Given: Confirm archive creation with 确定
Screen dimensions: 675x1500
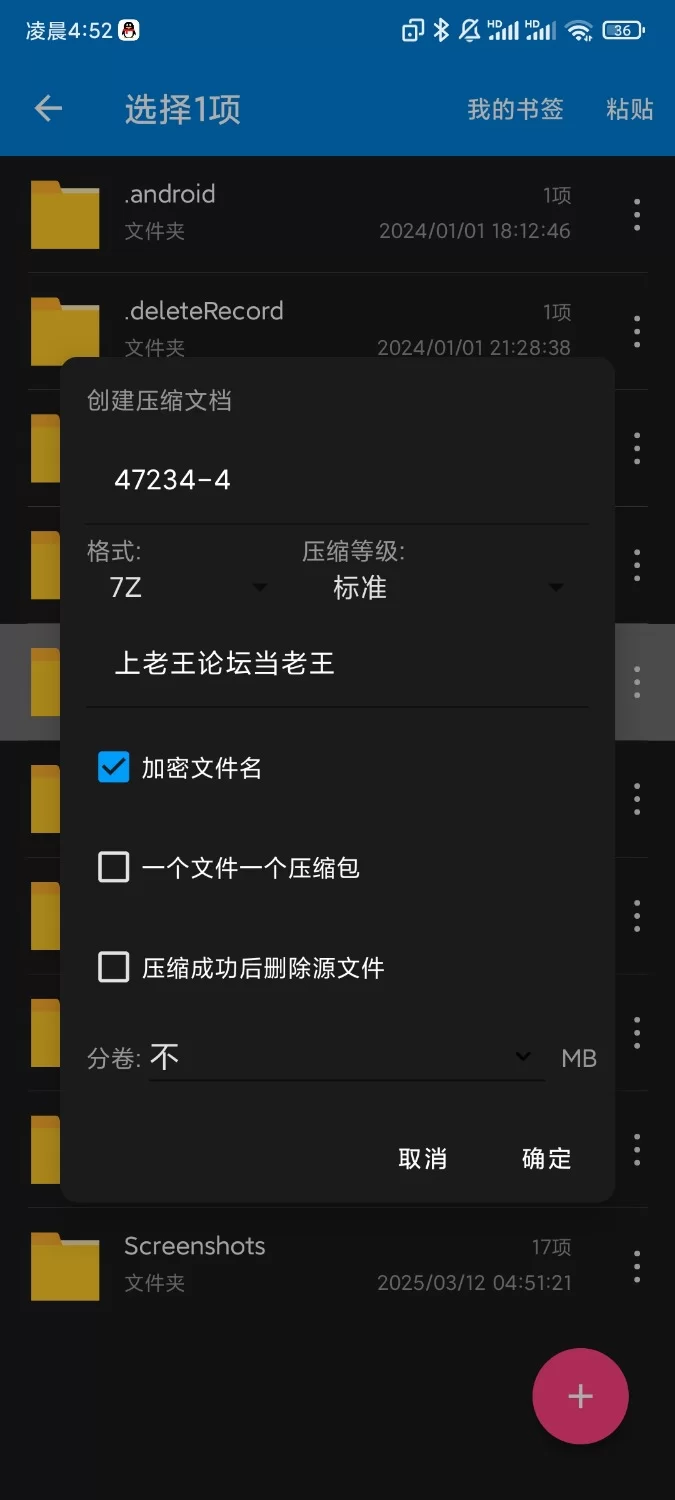Looking at the screenshot, I should 546,1159.
